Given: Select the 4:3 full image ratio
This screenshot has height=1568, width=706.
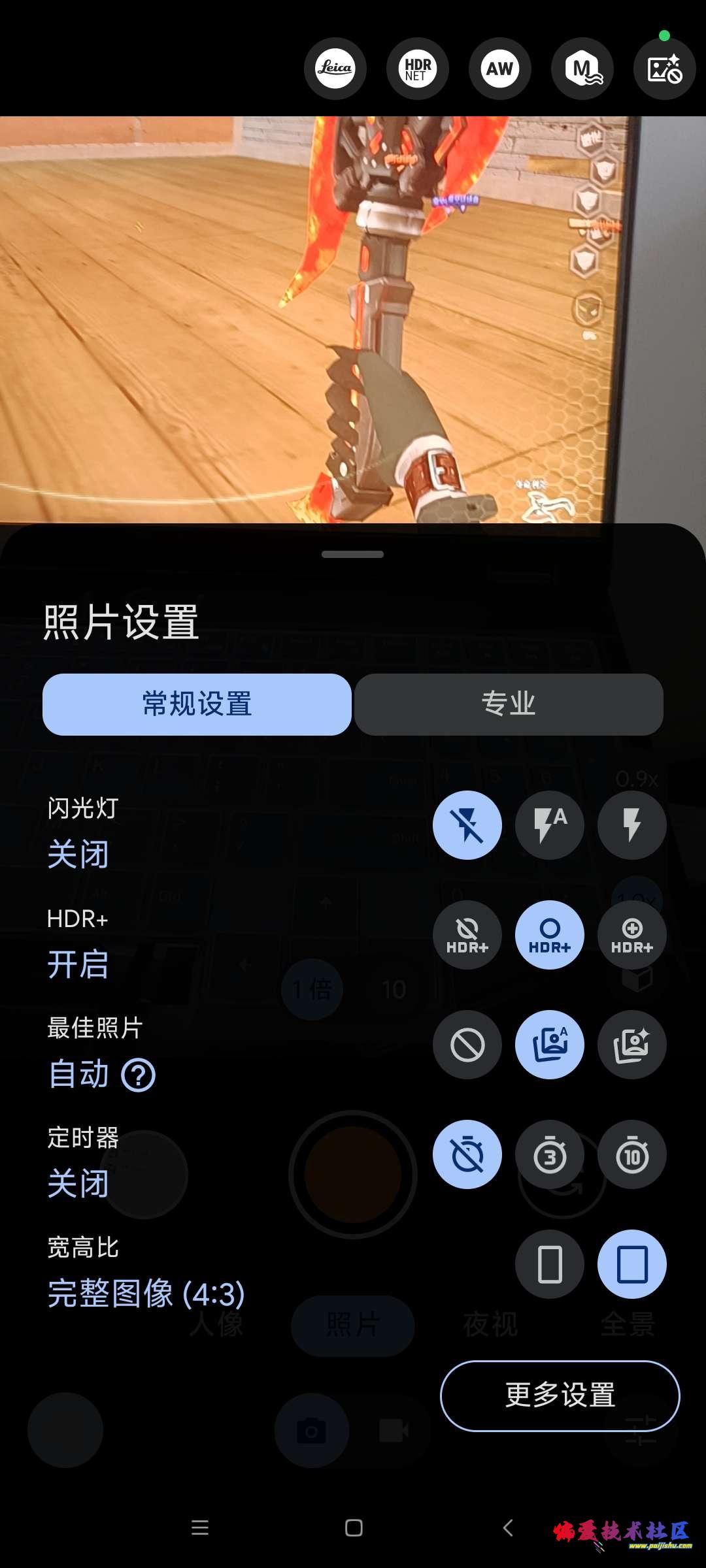Looking at the screenshot, I should click(x=632, y=1264).
